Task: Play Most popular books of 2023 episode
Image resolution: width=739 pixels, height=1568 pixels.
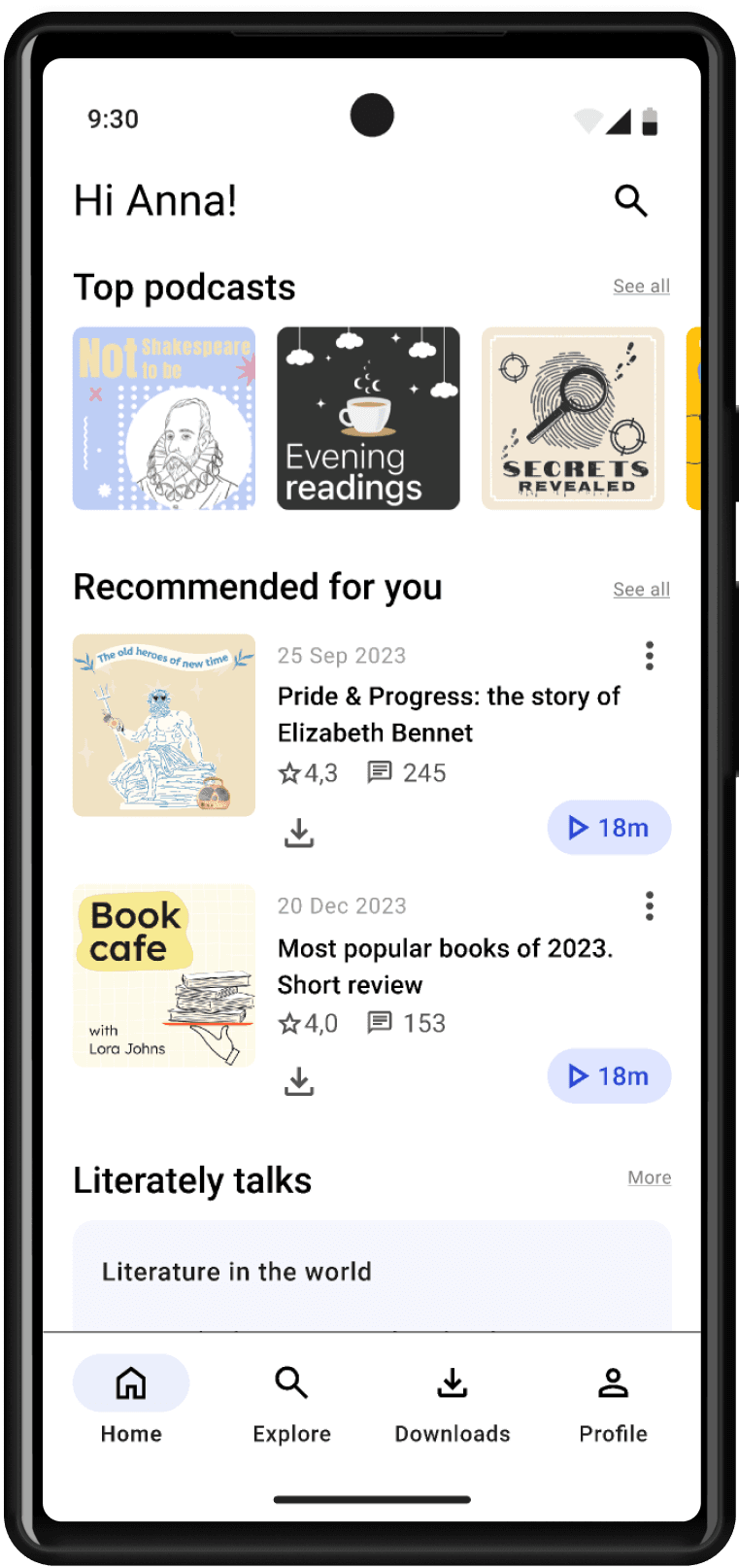Action: click(x=609, y=1076)
